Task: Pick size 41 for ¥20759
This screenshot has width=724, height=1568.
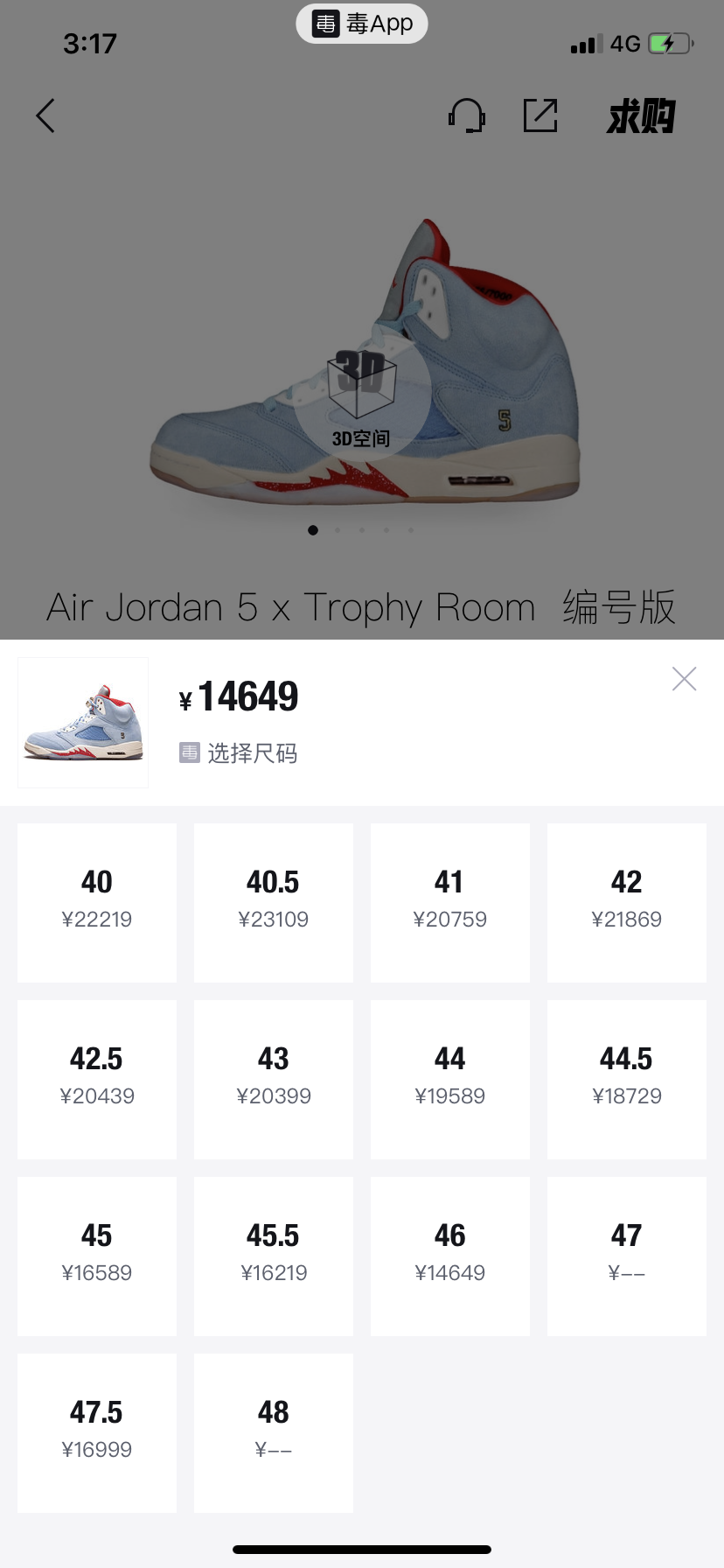Action: point(450,902)
